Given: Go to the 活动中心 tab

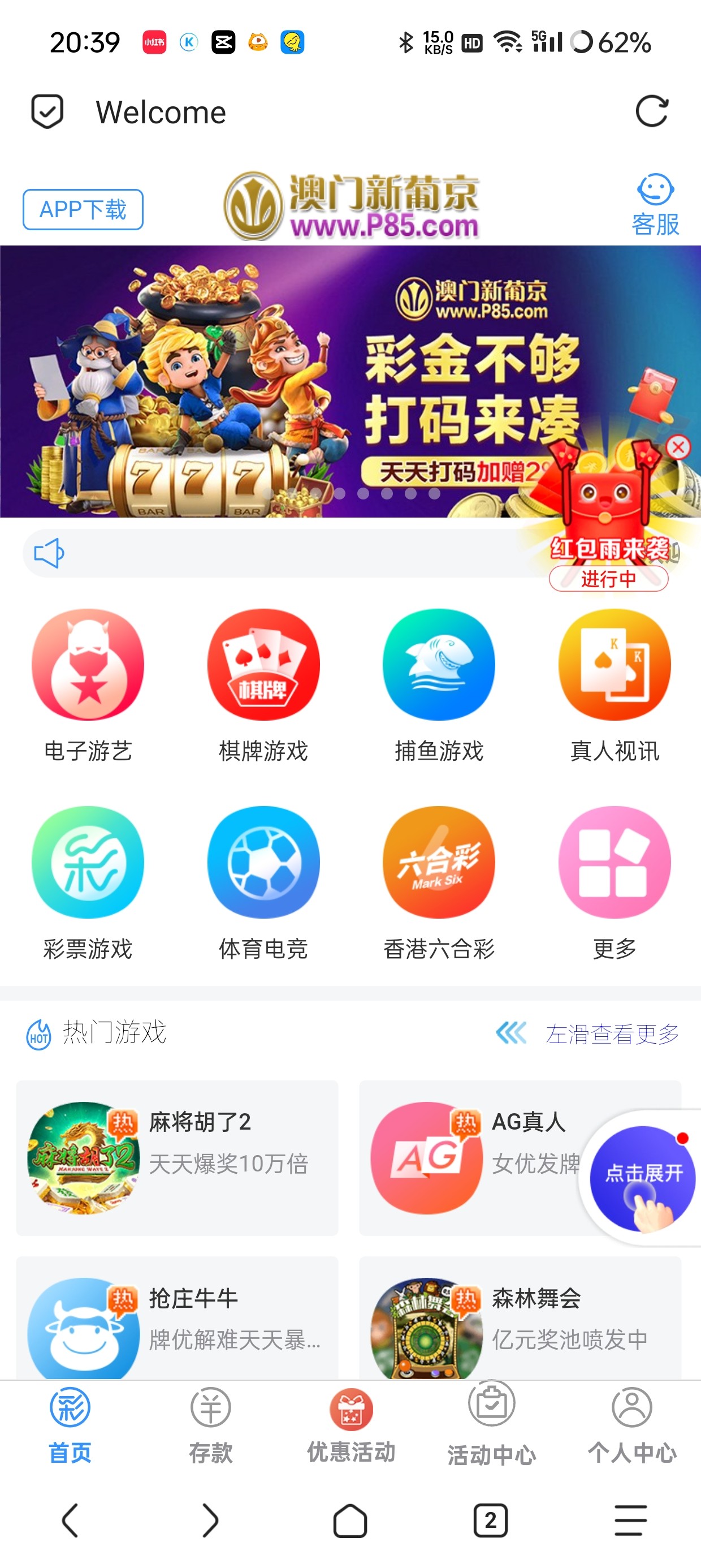Looking at the screenshot, I should [x=491, y=1425].
